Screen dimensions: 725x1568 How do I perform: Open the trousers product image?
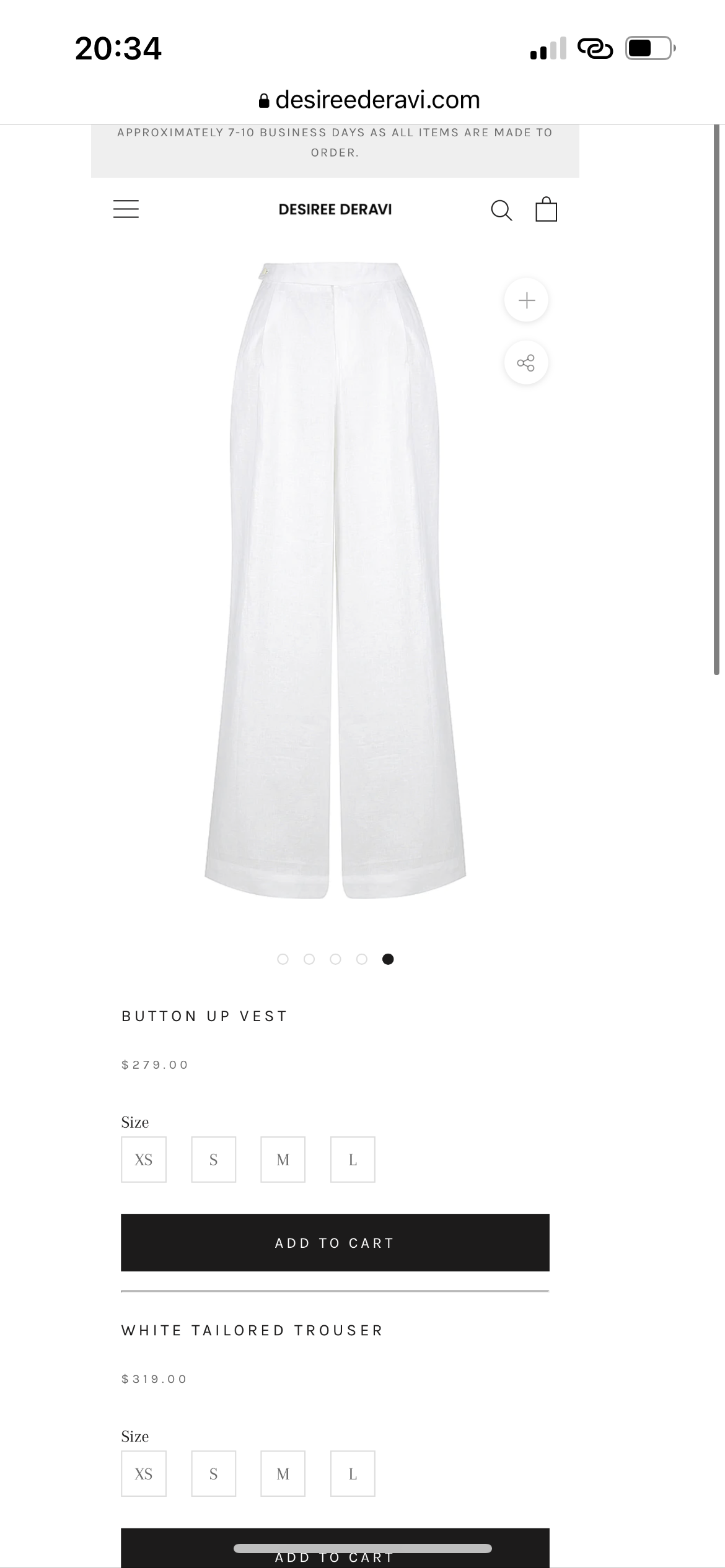(x=335, y=579)
